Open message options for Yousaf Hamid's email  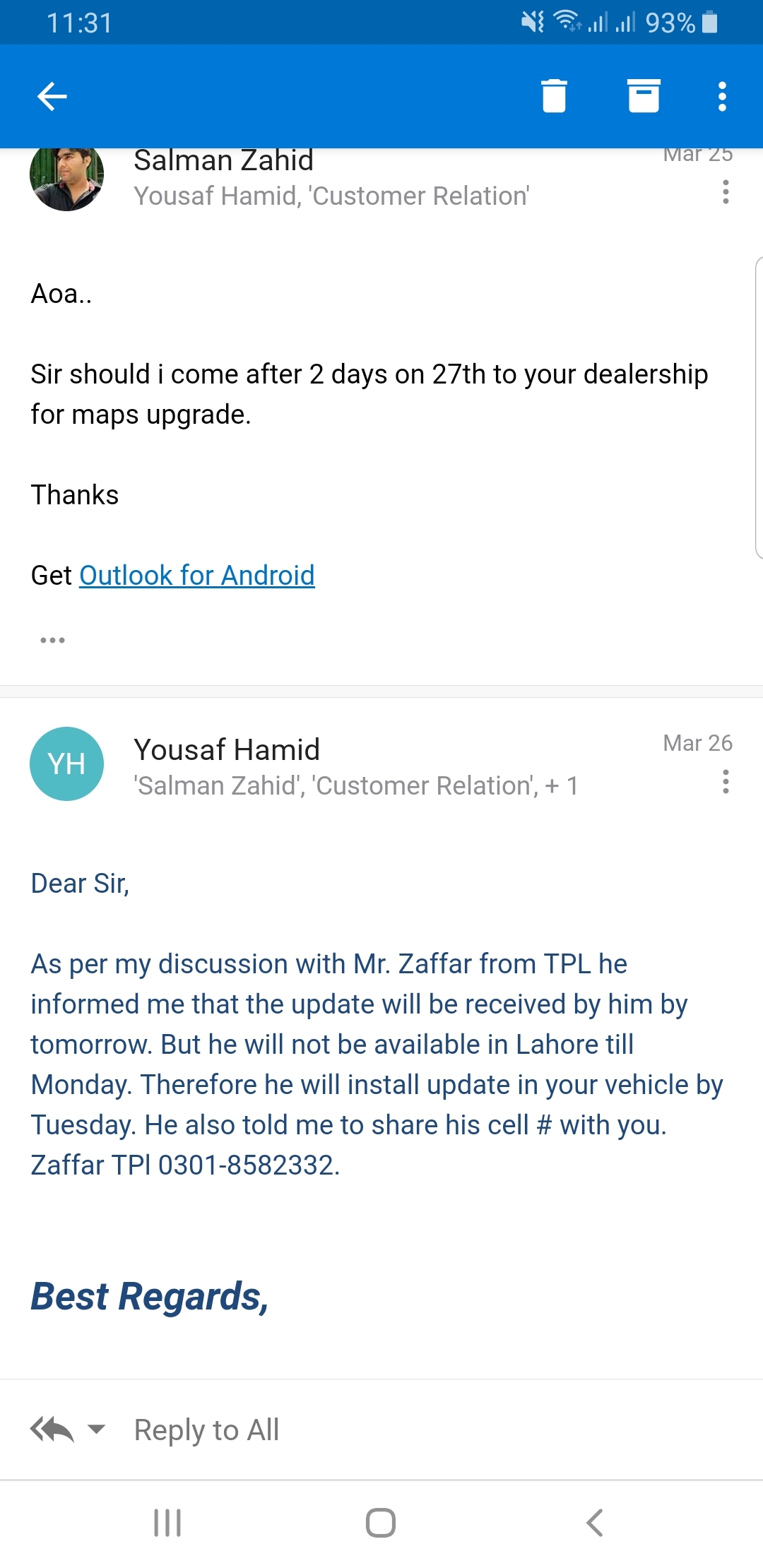click(726, 782)
